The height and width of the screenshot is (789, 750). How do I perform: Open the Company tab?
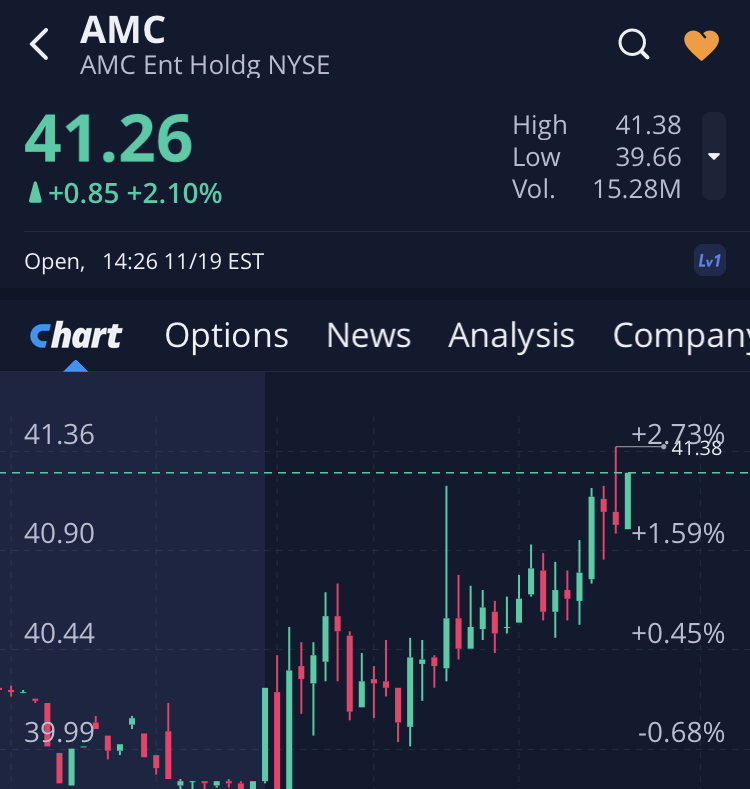680,336
